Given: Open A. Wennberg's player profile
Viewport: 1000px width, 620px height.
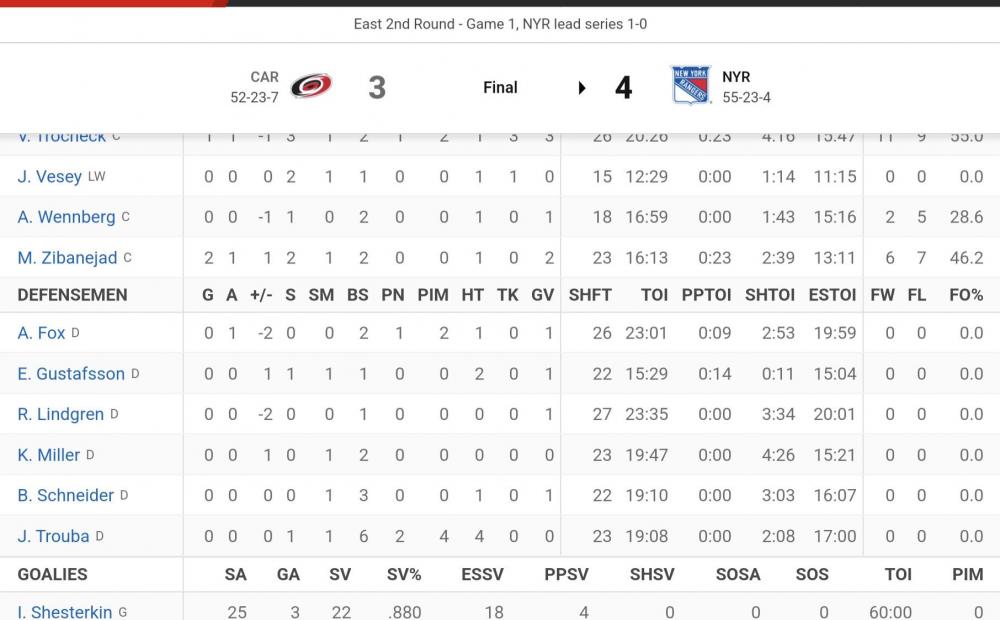Looking at the screenshot, I should coord(66,217).
